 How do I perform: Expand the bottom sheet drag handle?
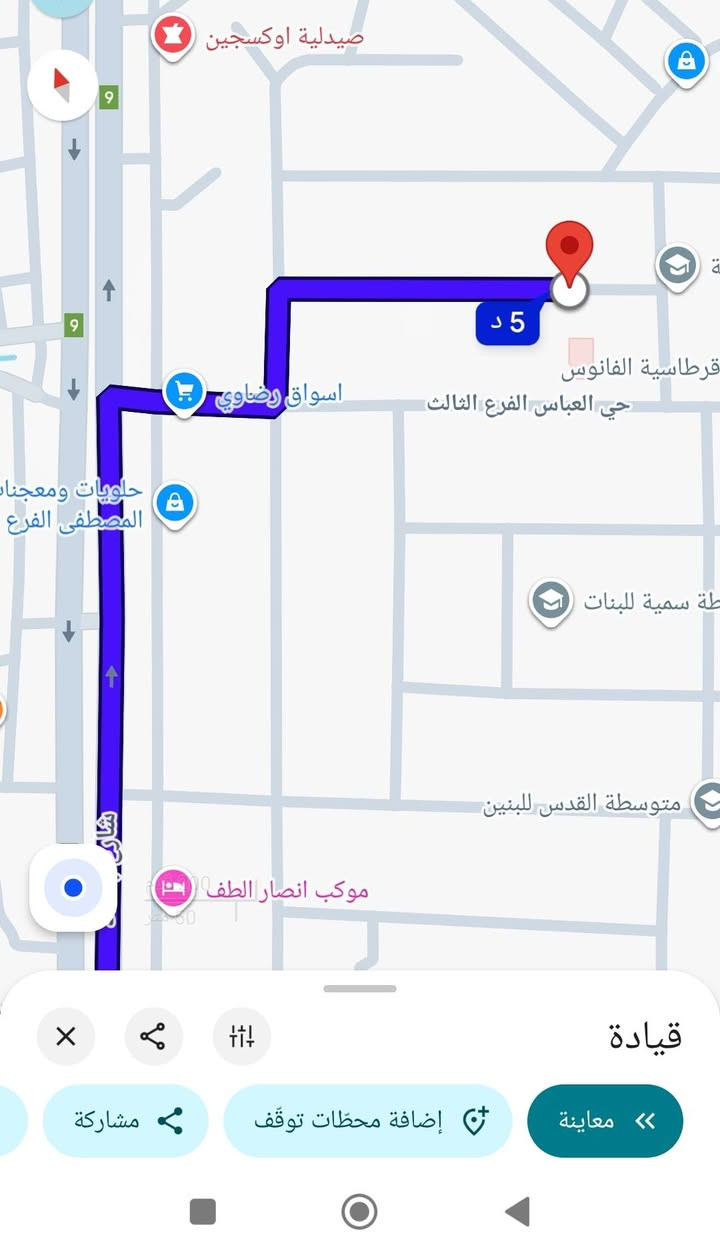tap(360, 988)
